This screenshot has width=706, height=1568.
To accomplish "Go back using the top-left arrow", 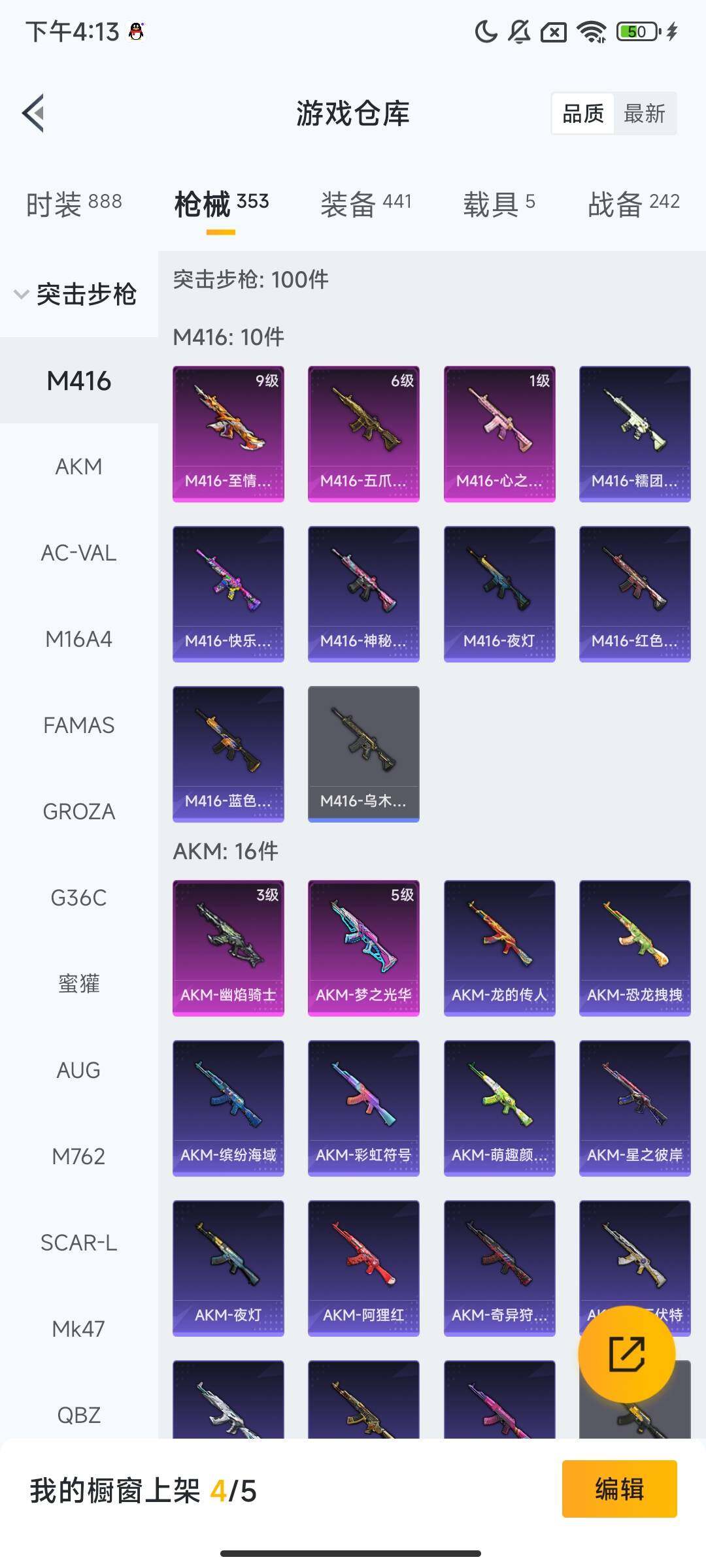I will click(34, 113).
